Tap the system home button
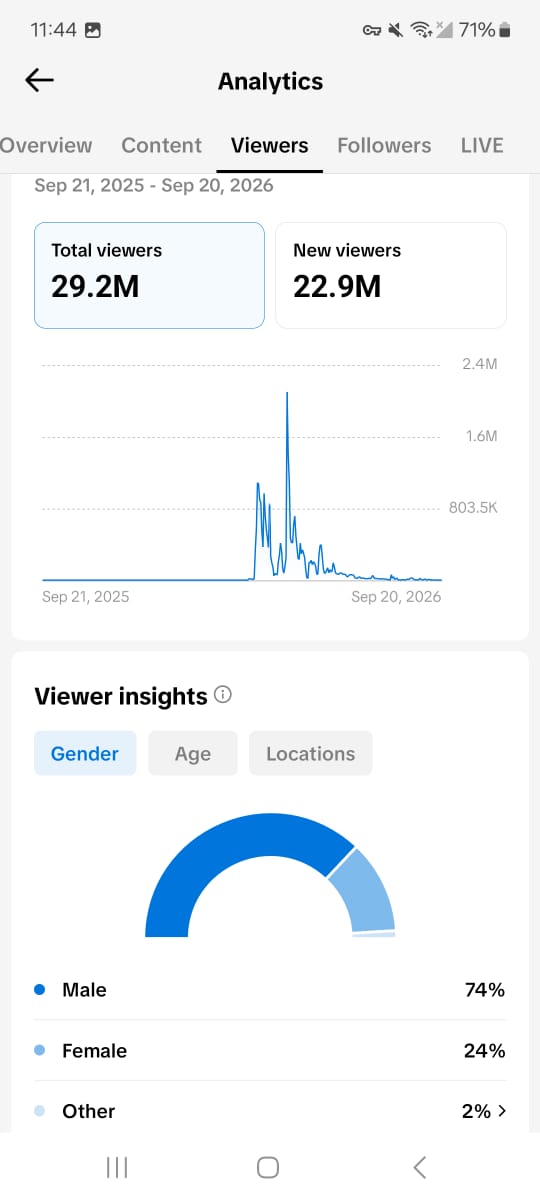 point(268,1167)
